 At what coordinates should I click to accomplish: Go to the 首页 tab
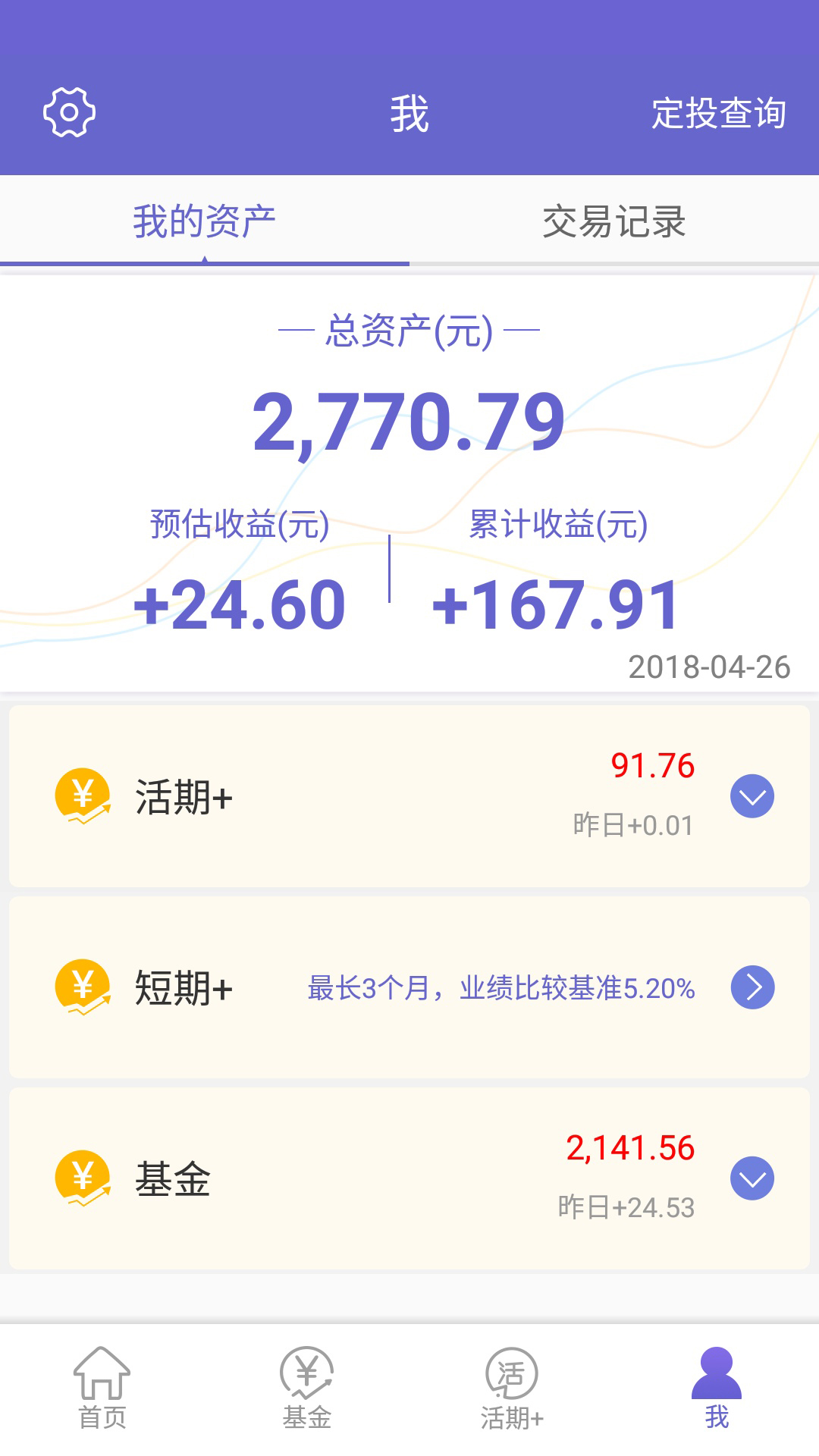point(102,1389)
